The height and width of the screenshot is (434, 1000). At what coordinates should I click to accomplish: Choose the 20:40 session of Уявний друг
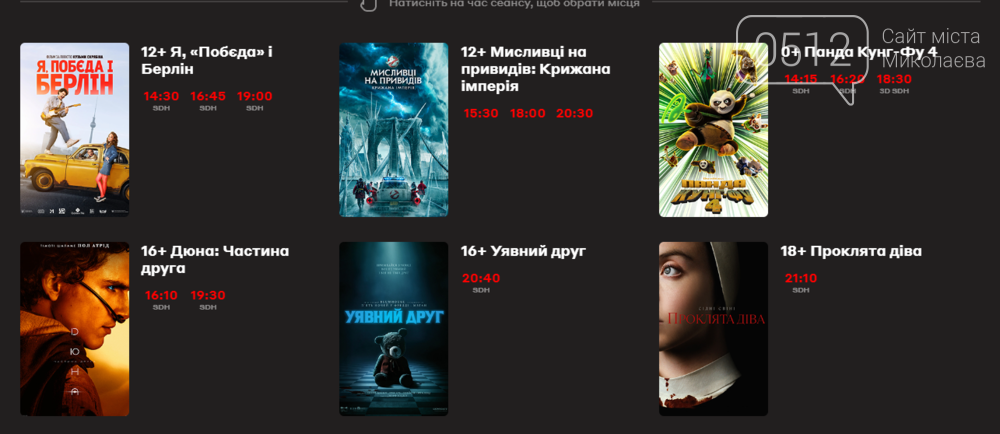coord(481,279)
